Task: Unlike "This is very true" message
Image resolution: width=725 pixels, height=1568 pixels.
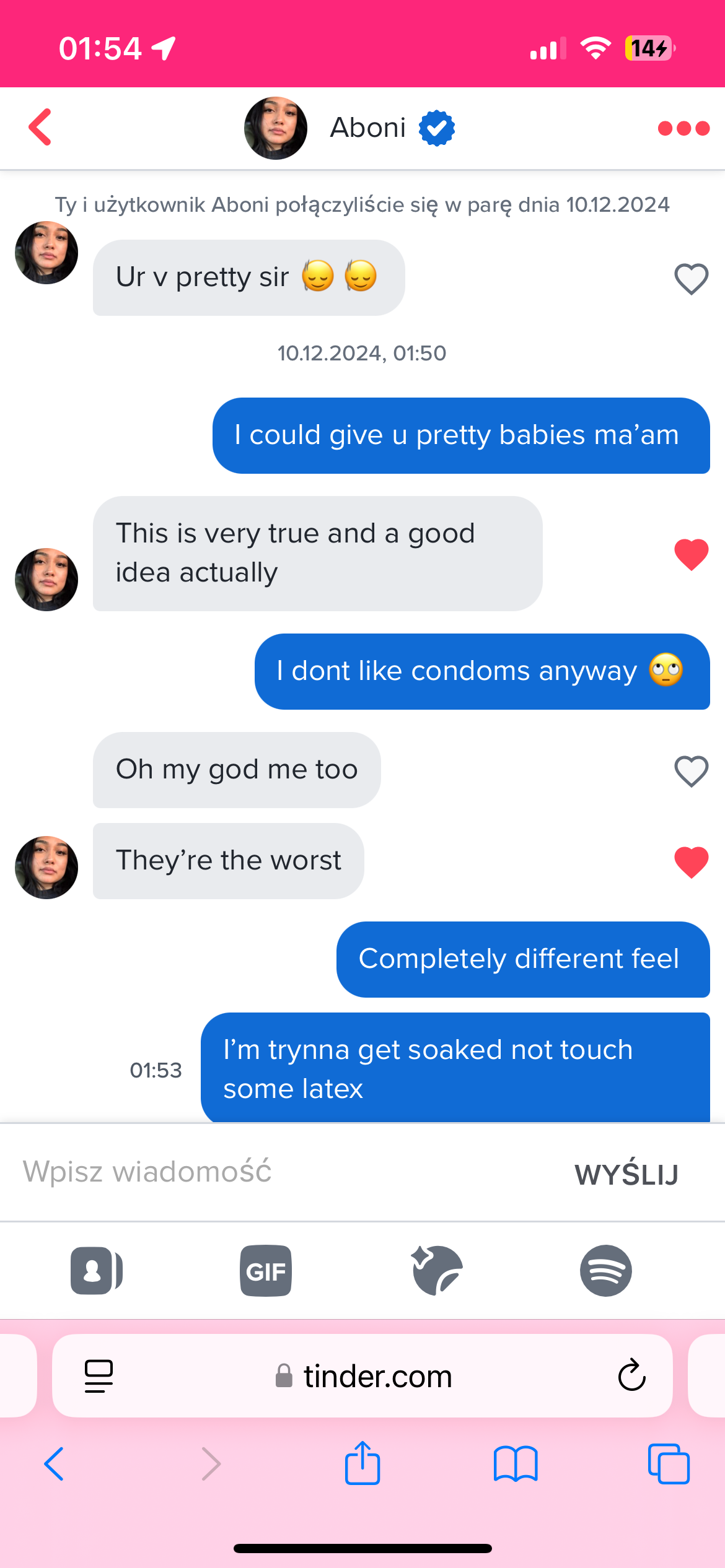Action: [x=691, y=554]
